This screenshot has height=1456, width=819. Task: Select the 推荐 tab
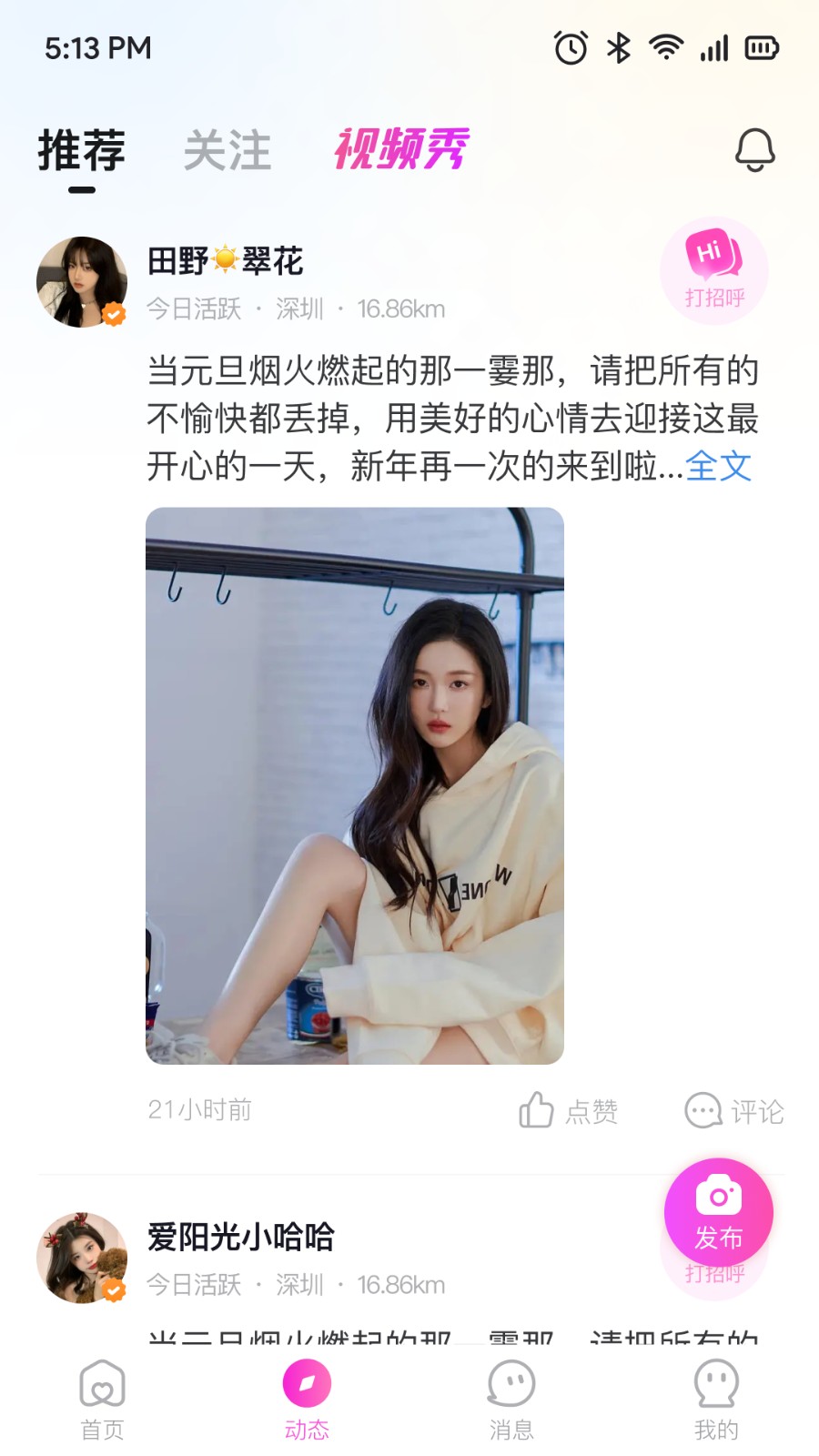[82, 150]
